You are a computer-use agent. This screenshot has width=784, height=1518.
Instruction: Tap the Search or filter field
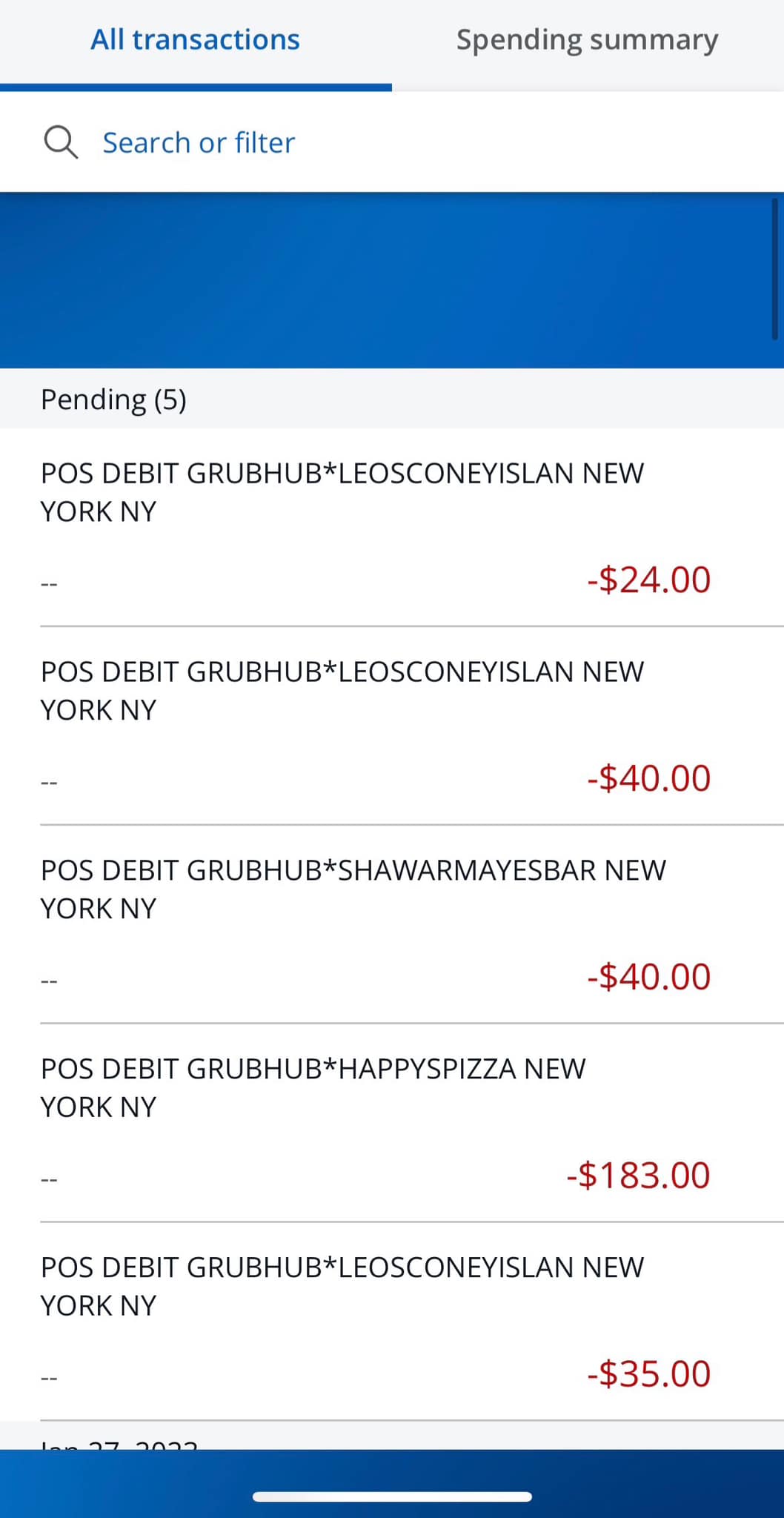pos(199,142)
